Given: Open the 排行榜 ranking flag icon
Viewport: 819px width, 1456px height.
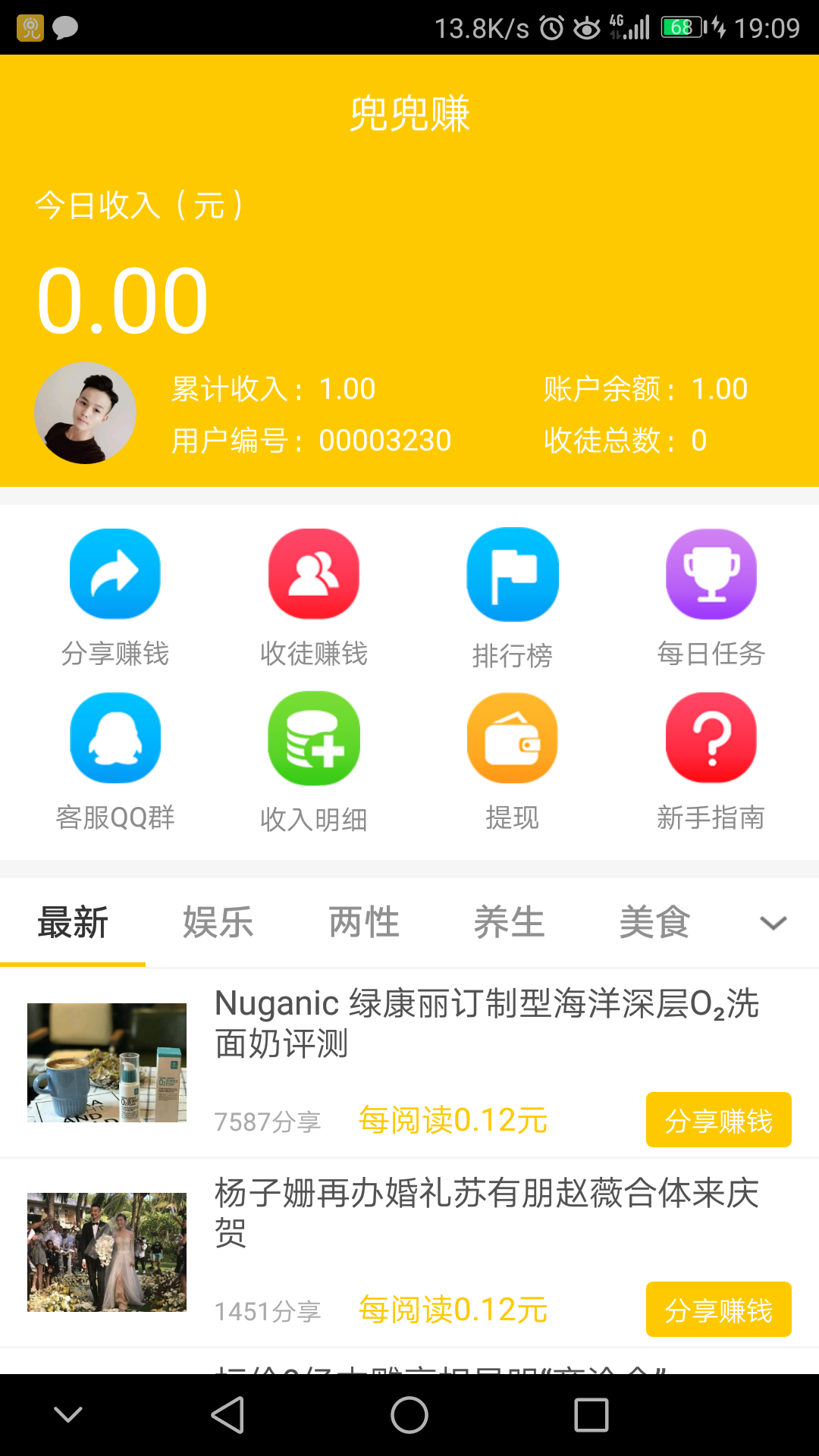Looking at the screenshot, I should [x=512, y=574].
